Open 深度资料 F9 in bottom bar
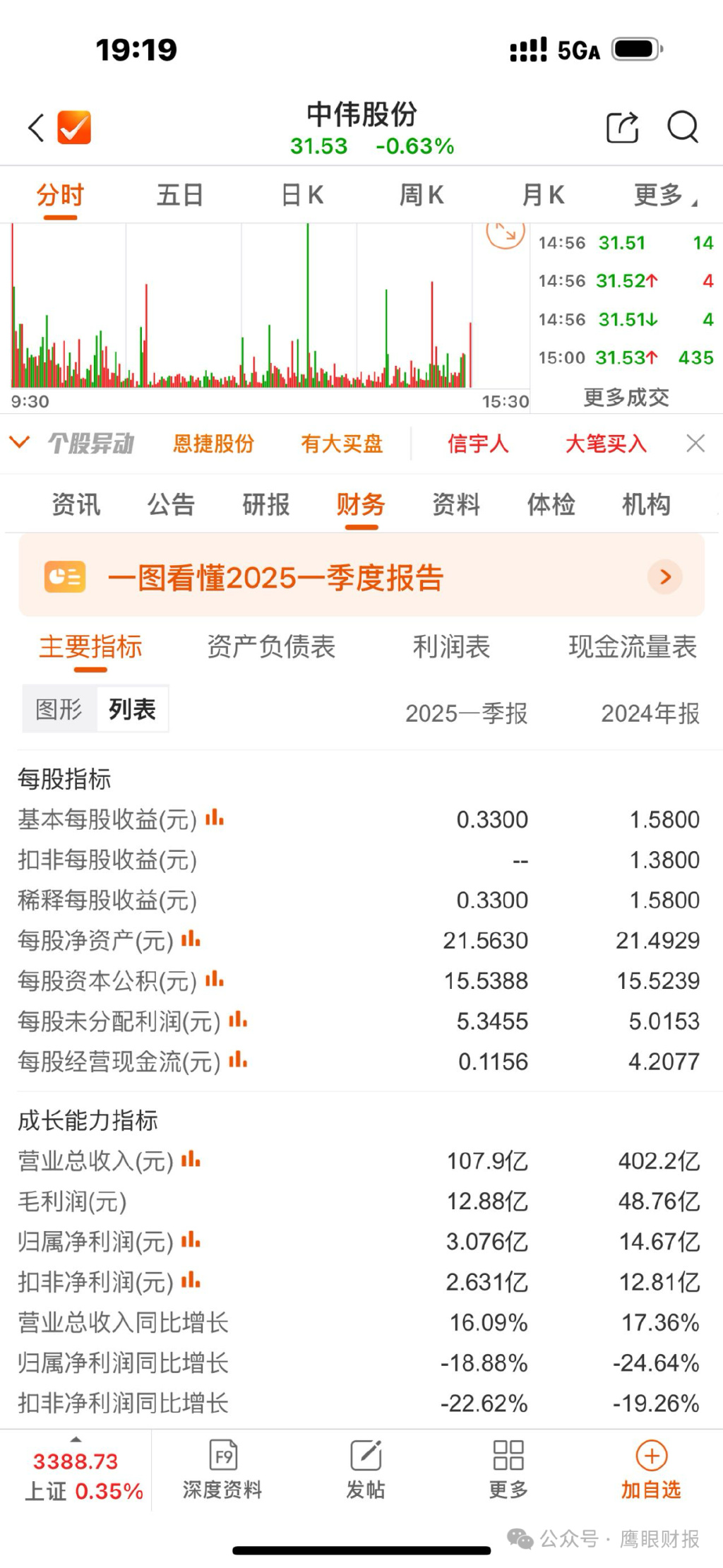 pyautogui.click(x=222, y=1470)
